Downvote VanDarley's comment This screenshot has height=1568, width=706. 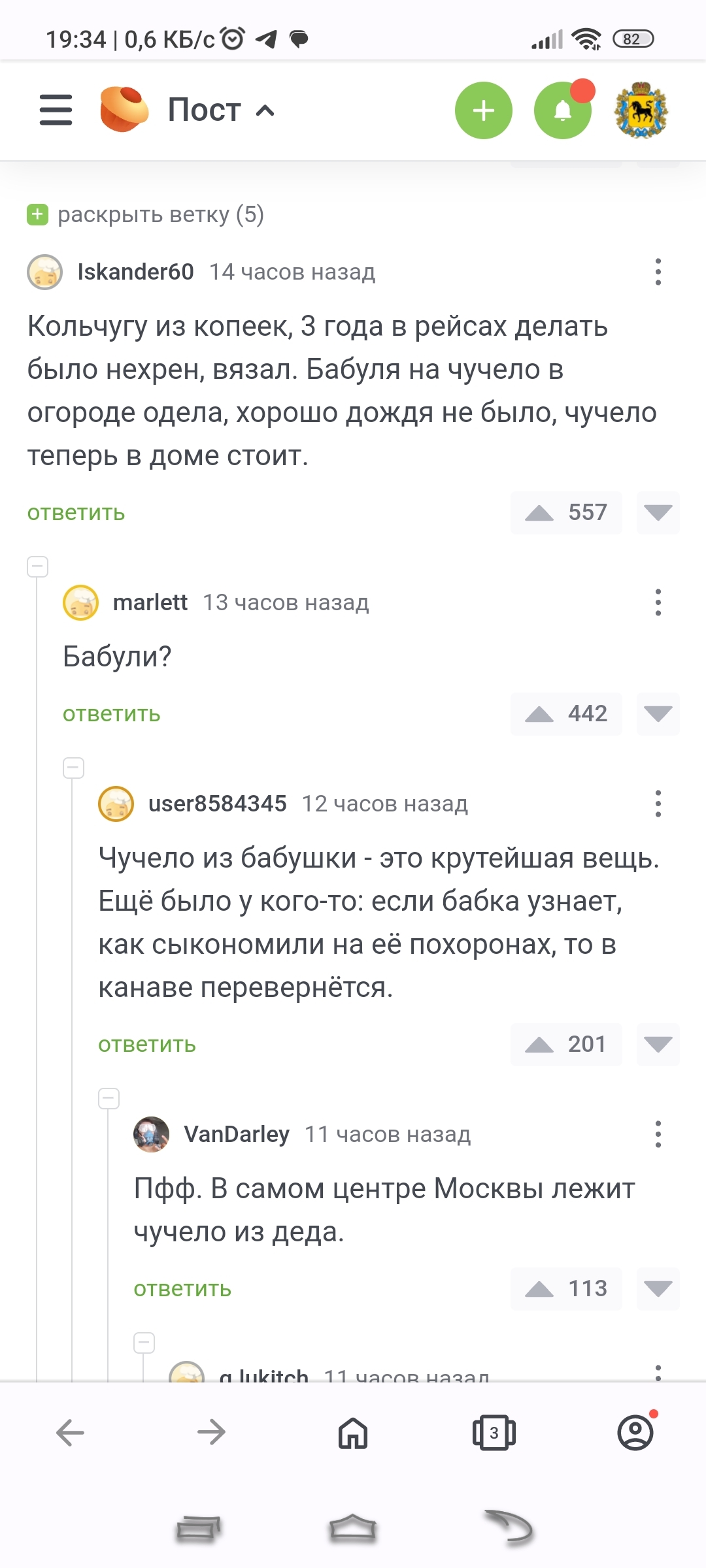coord(658,1289)
